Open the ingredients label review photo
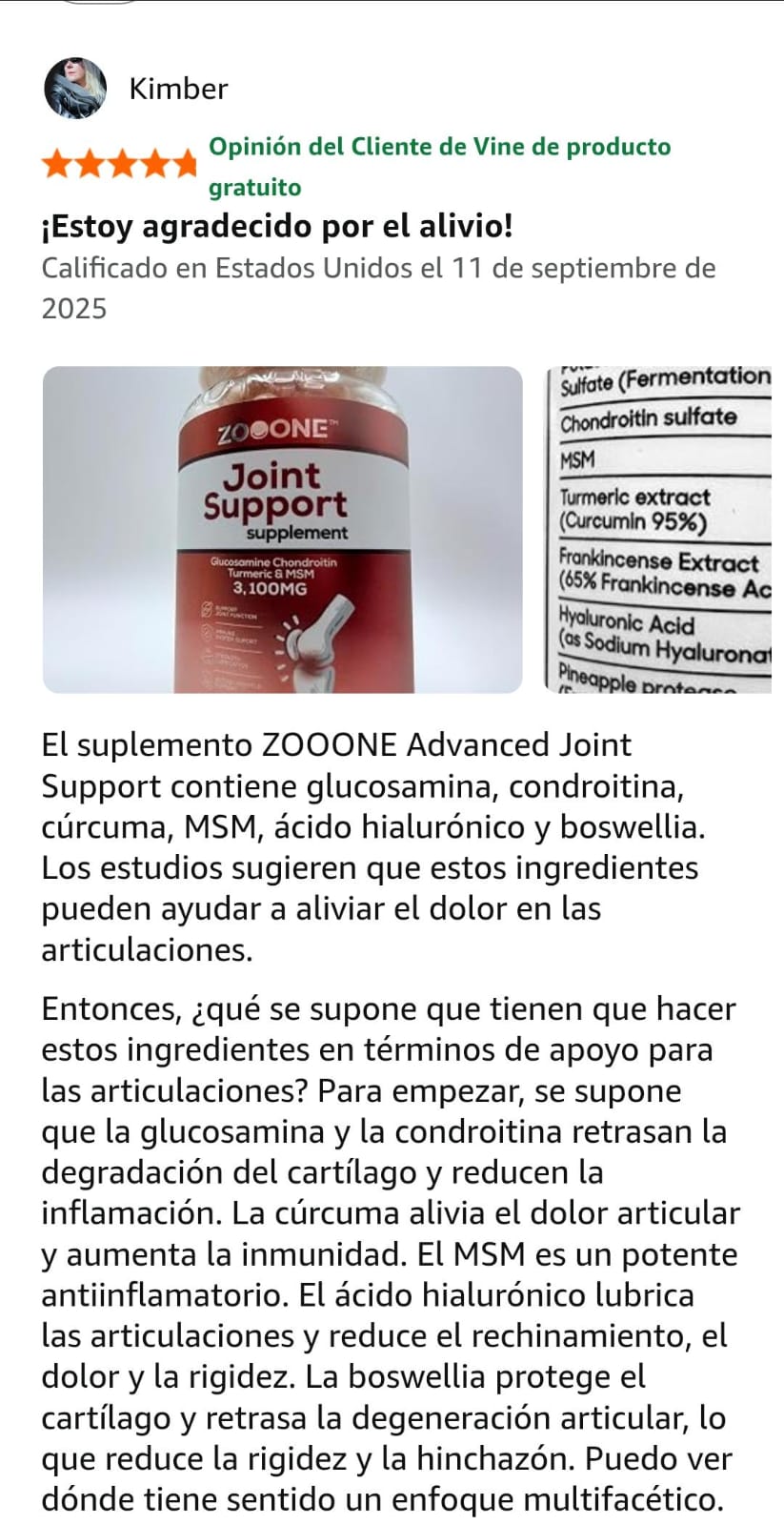This screenshot has height=1525, width=784. (665, 530)
